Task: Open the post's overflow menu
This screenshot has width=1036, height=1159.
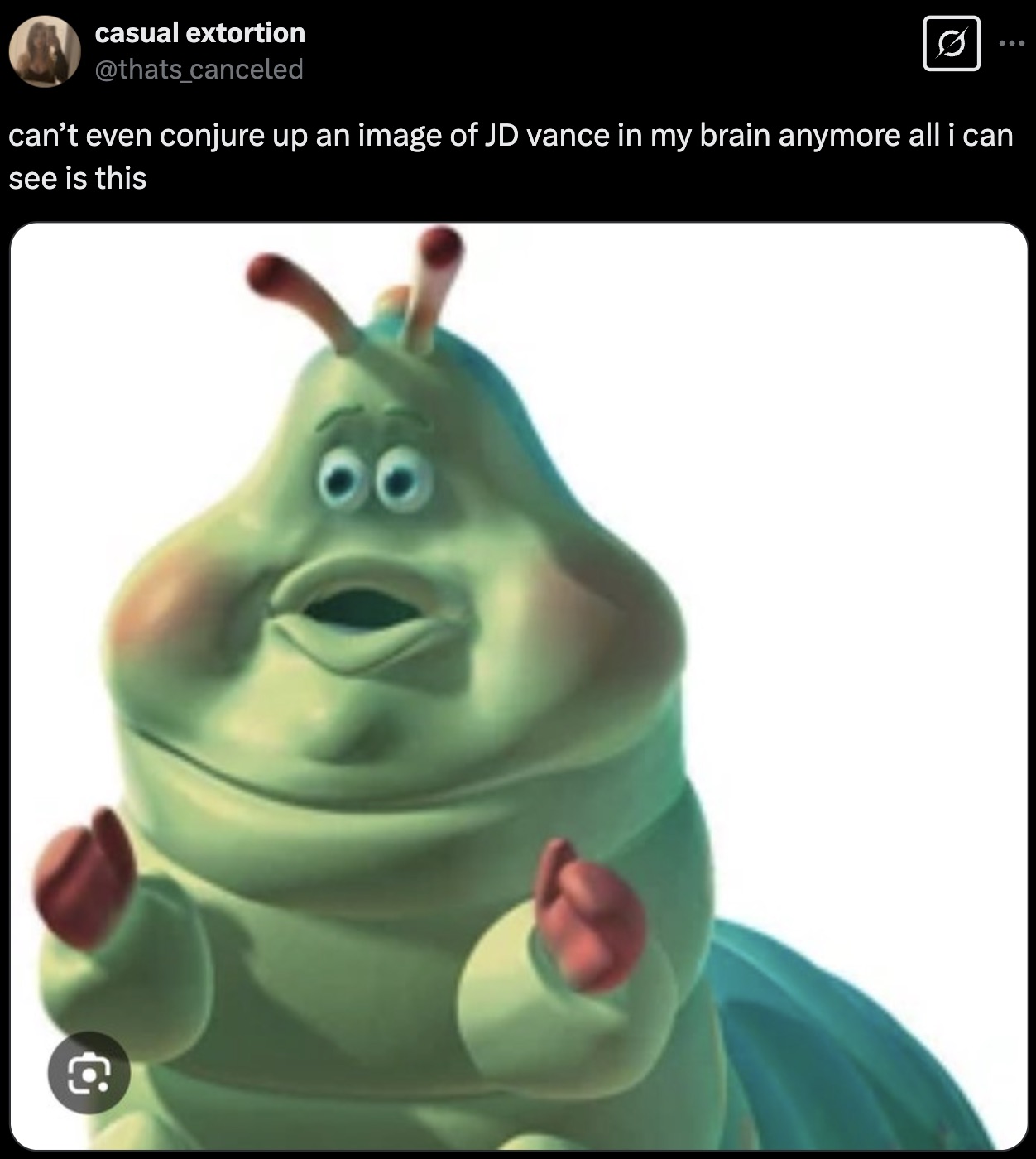Action: 1010,42
